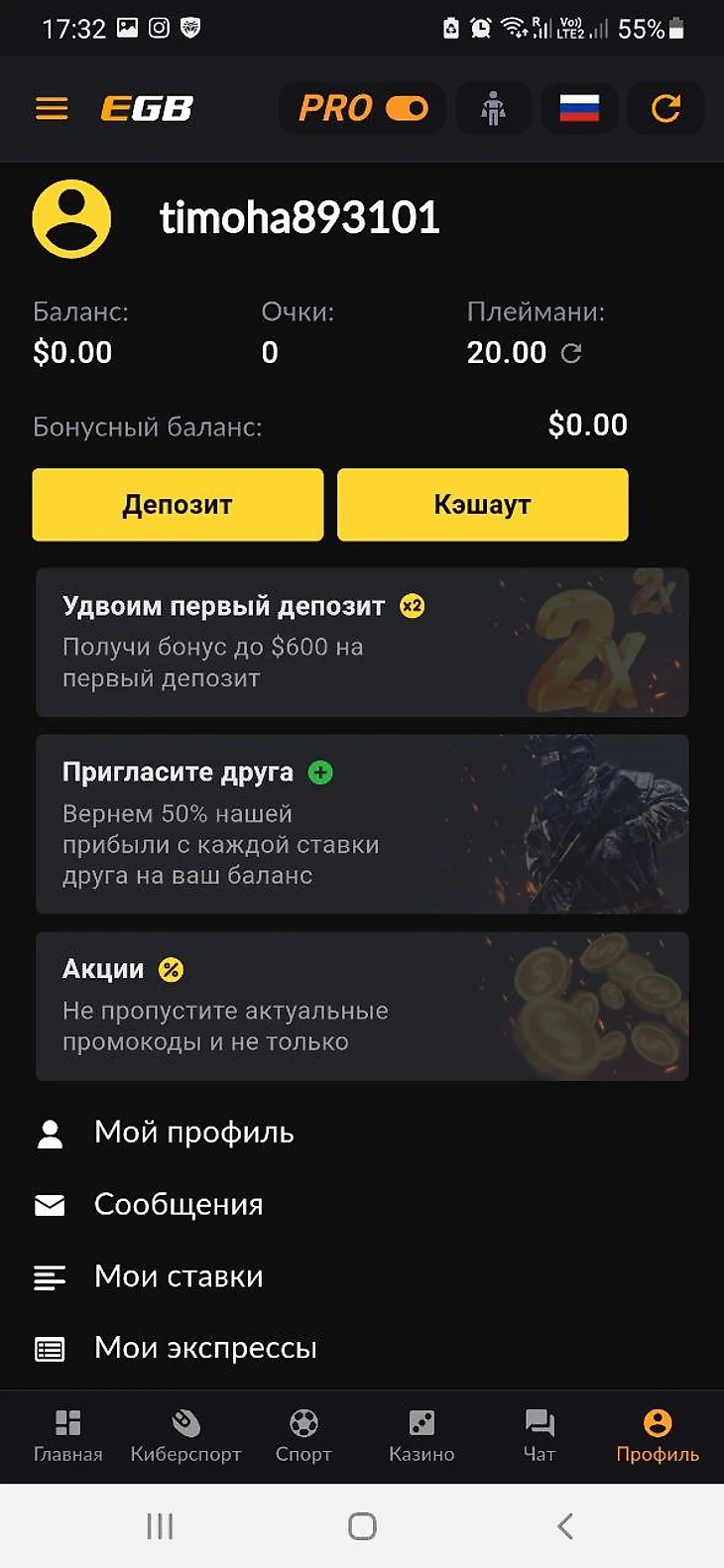Viewport: 724px width, 1568px height.
Task: Open the hamburger menu
Action: pyautogui.click(x=52, y=108)
